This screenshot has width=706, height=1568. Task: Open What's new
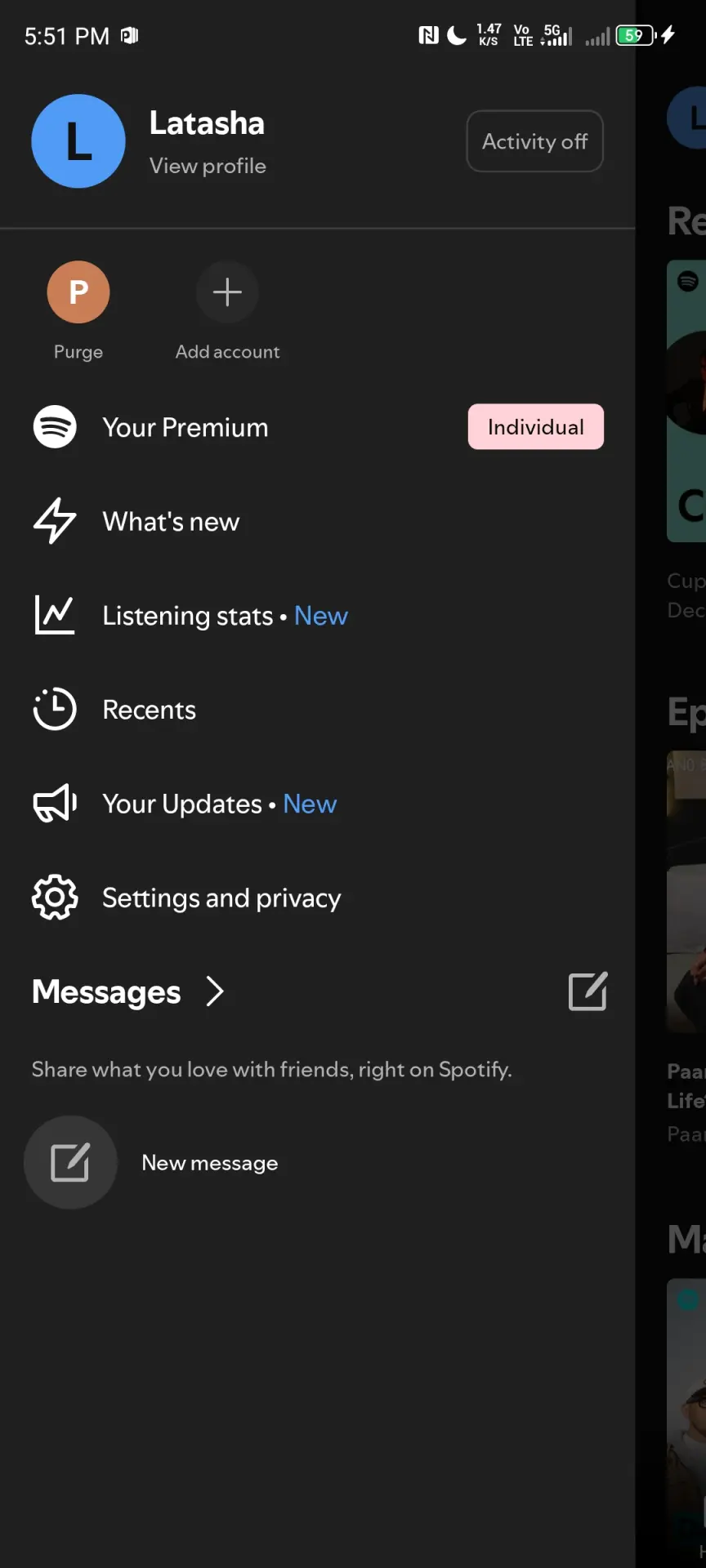point(318,521)
